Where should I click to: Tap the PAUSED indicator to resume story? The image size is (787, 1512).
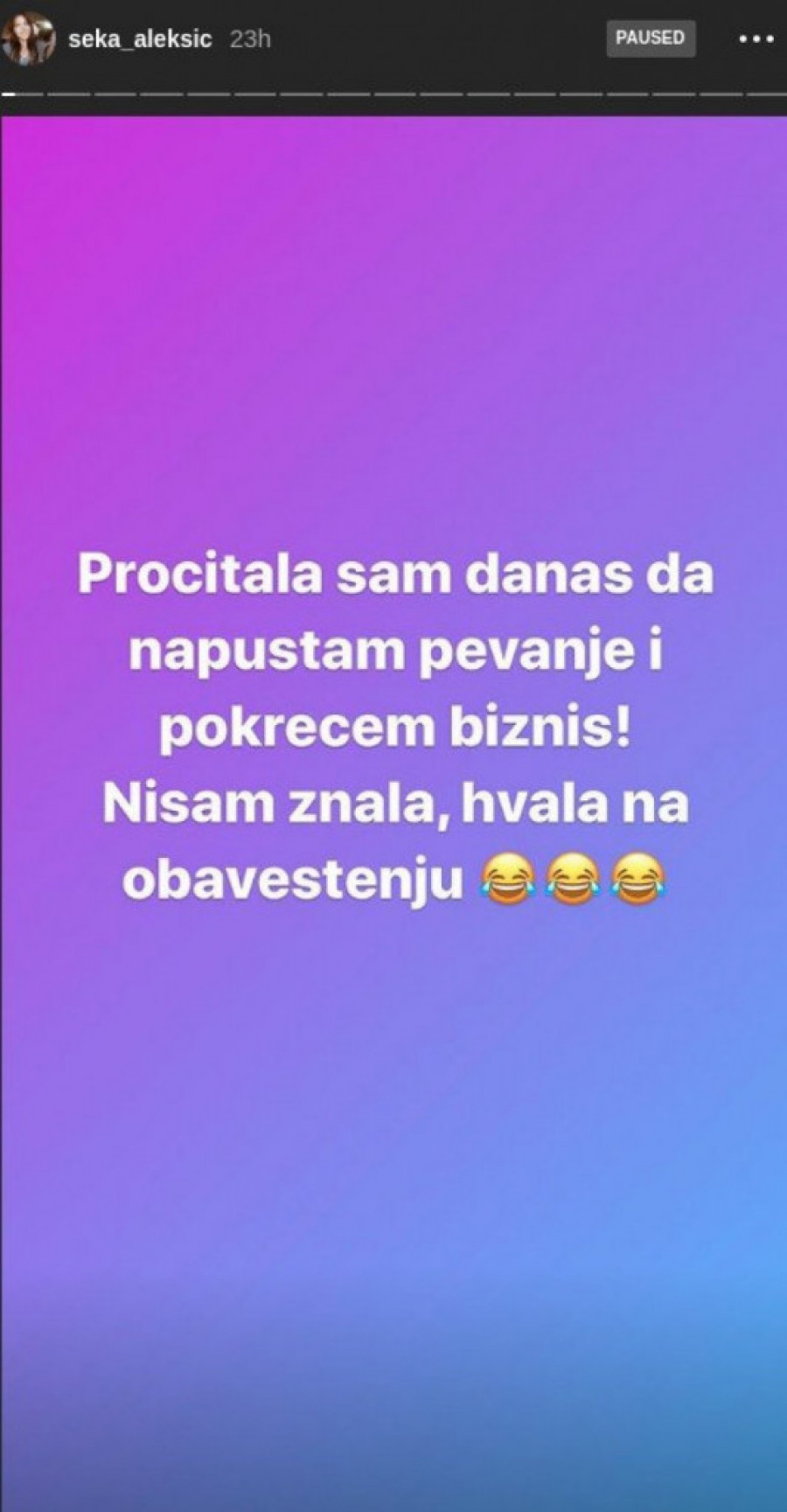650,38
